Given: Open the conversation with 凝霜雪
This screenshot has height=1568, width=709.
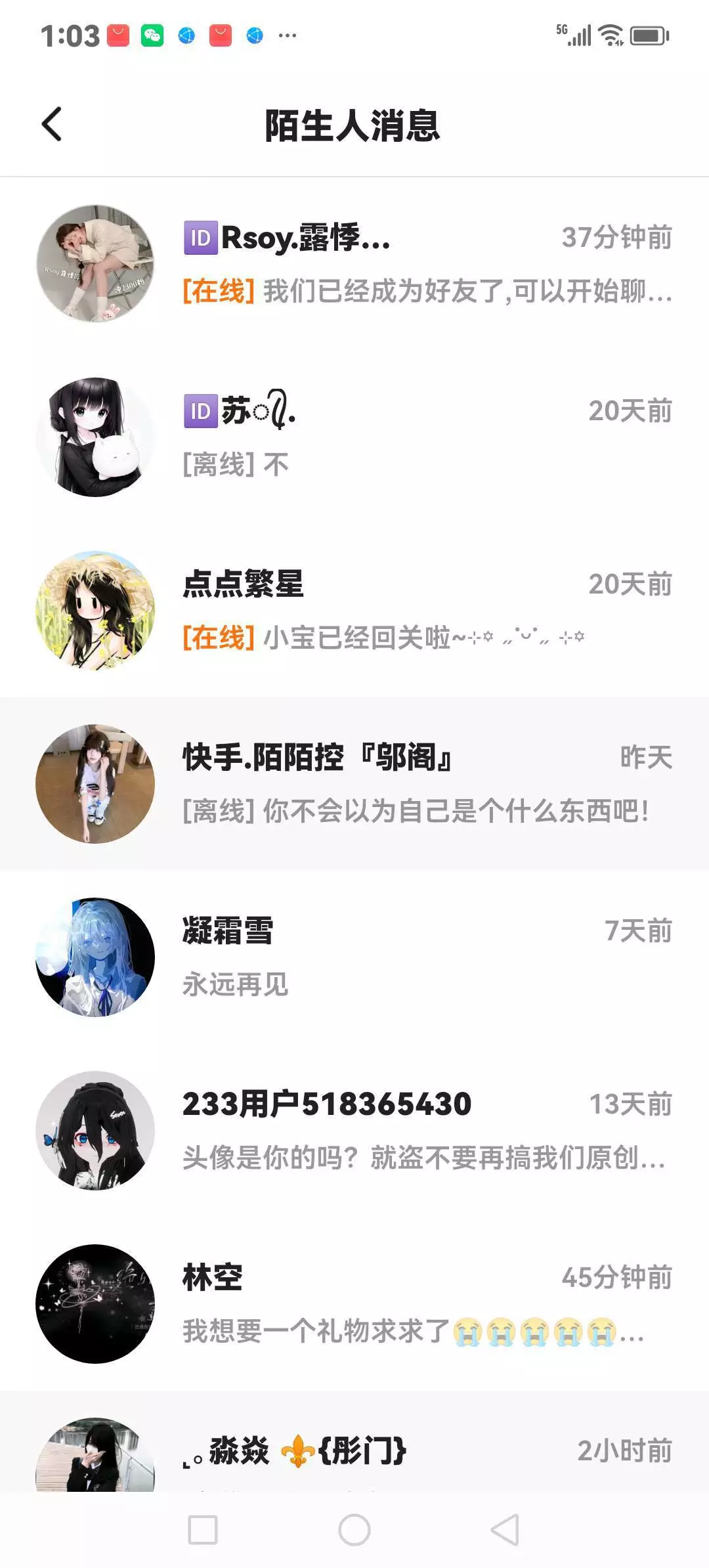Looking at the screenshot, I should [x=354, y=957].
